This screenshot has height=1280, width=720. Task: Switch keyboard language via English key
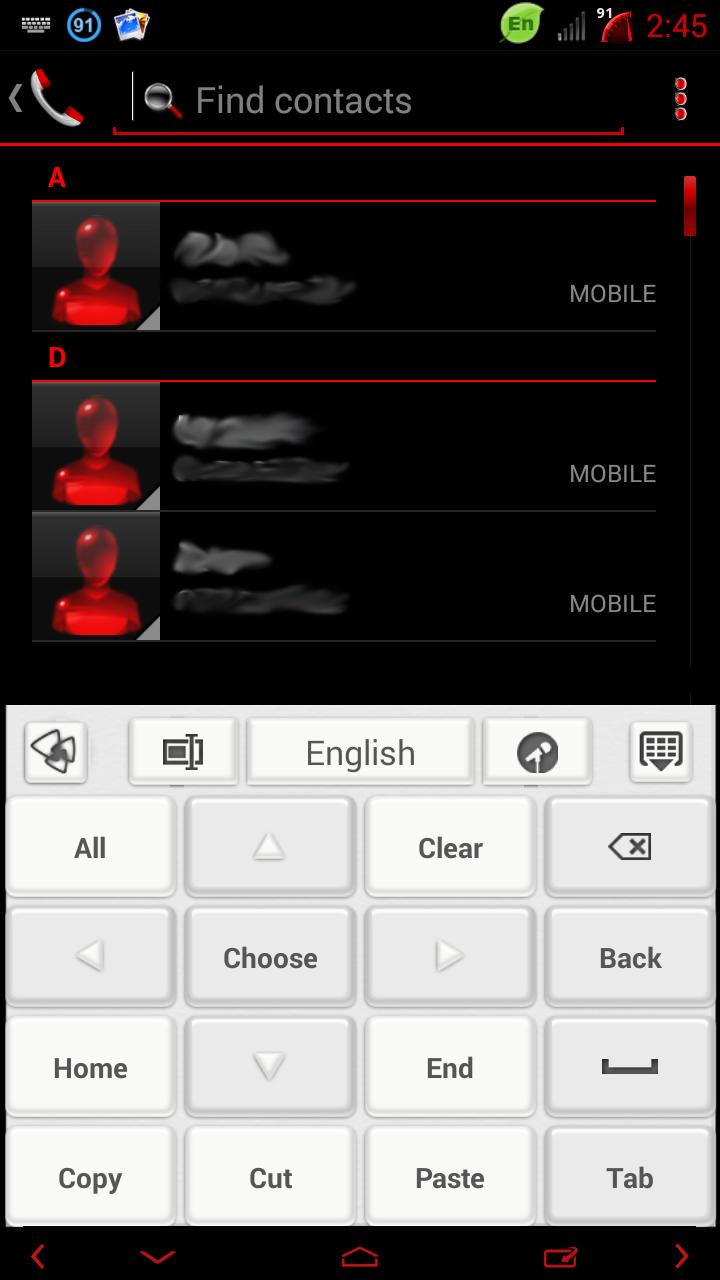tap(360, 752)
